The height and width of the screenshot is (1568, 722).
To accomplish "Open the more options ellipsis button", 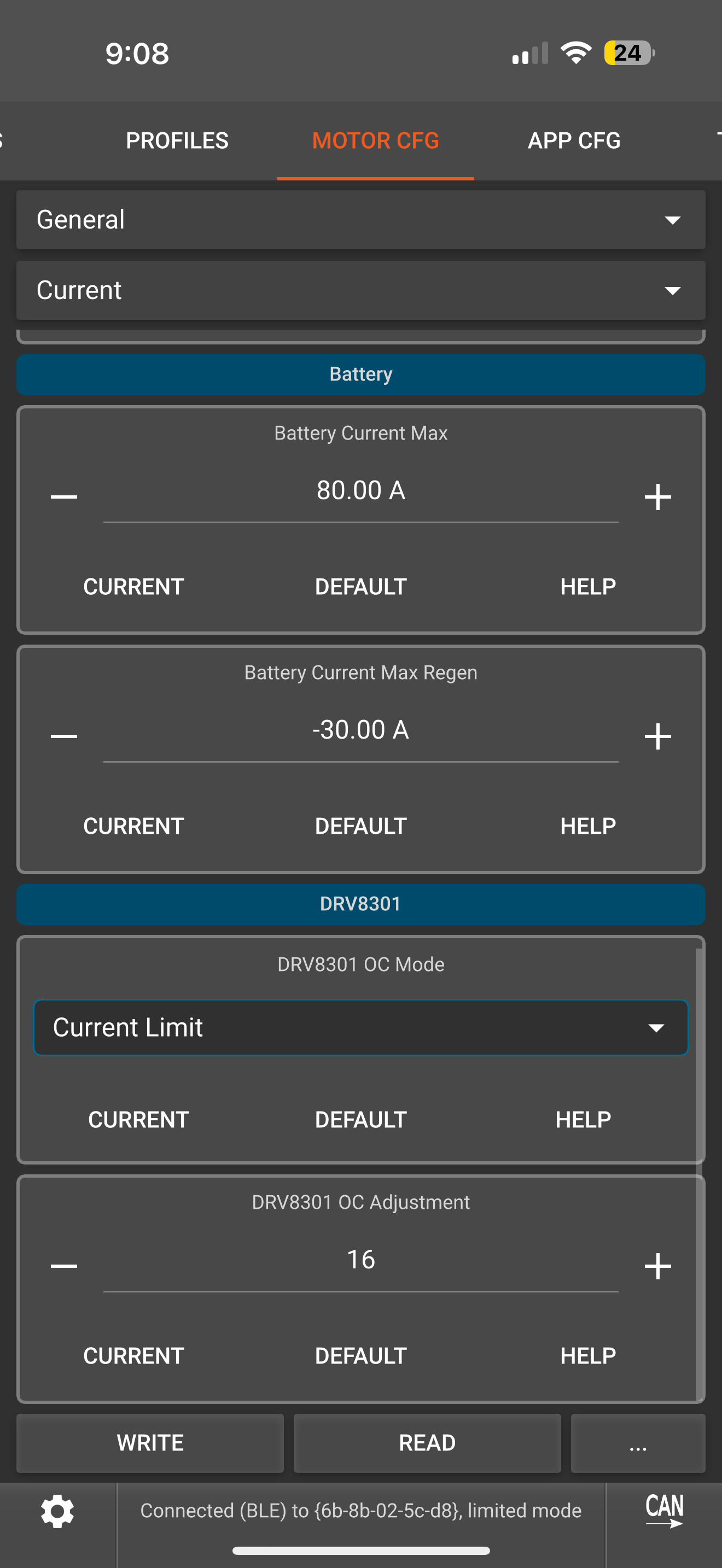I will point(637,1443).
